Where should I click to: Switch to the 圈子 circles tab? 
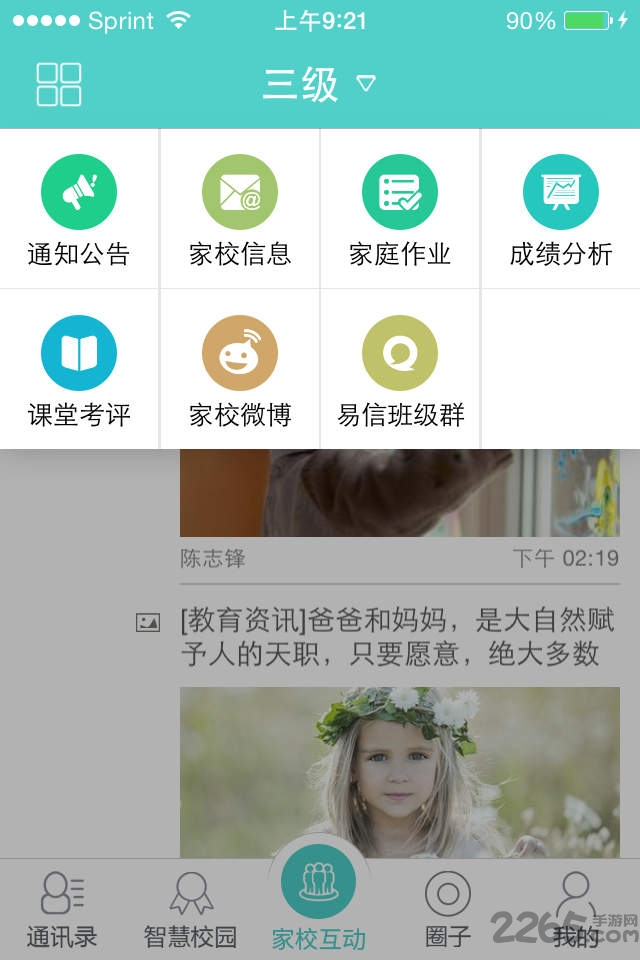click(x=447, y=909)
